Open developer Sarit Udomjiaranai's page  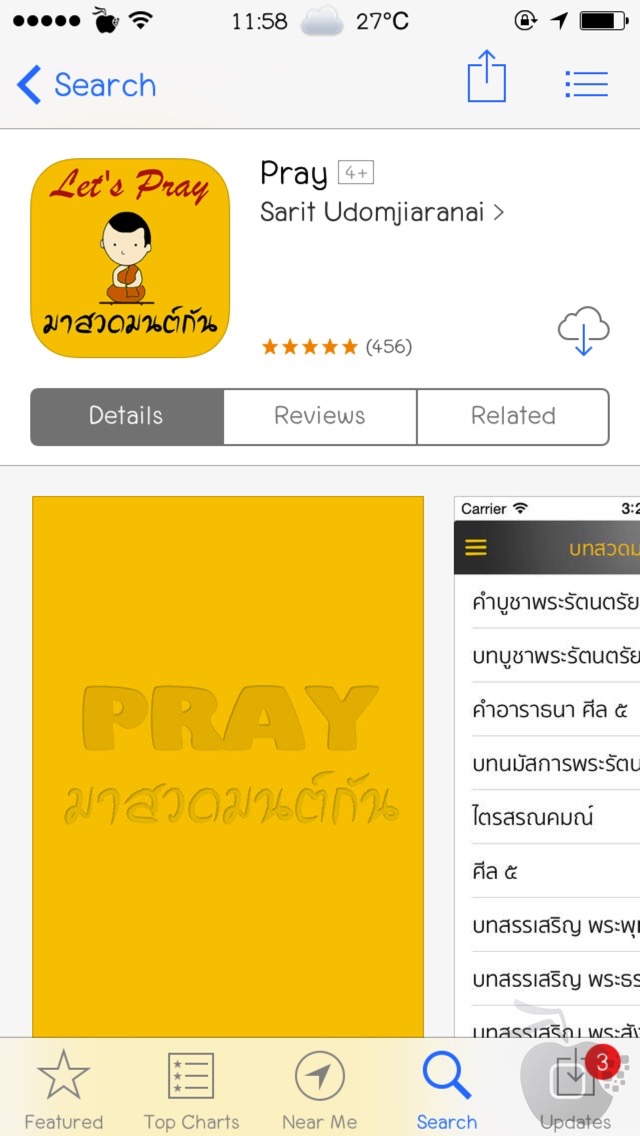[x=381, y=212]
